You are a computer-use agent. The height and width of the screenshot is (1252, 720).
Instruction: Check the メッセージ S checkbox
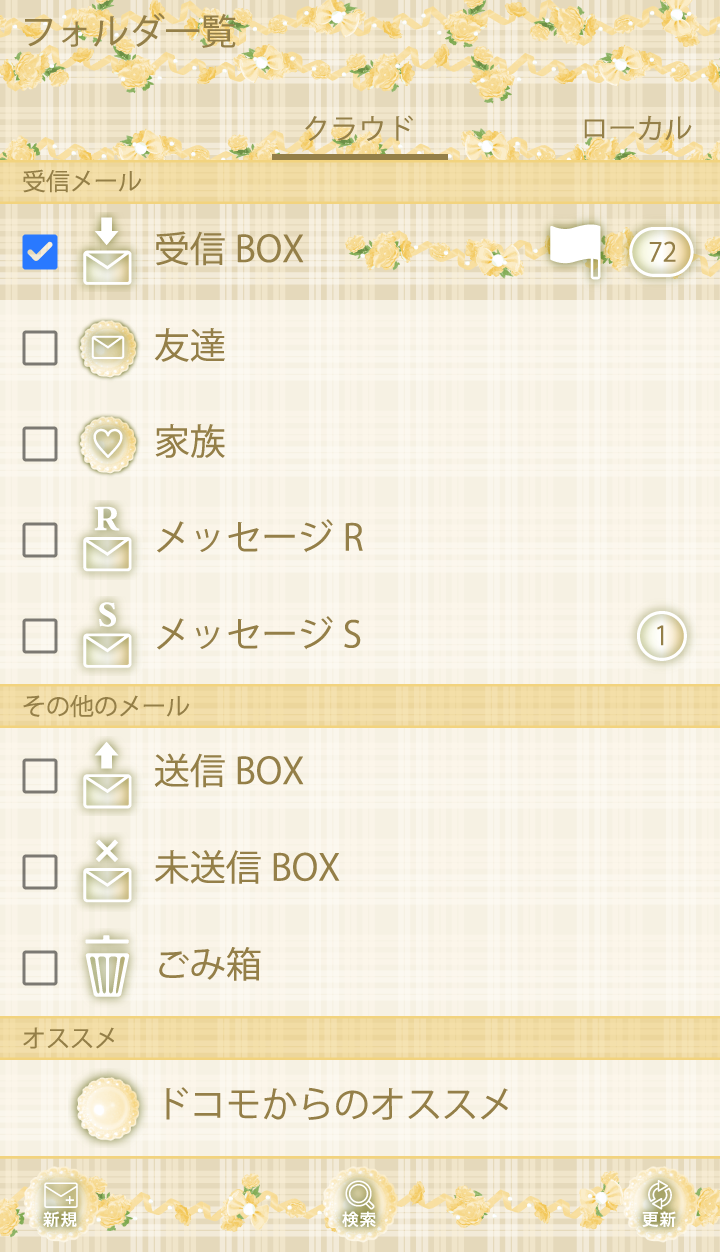(40, 636)
